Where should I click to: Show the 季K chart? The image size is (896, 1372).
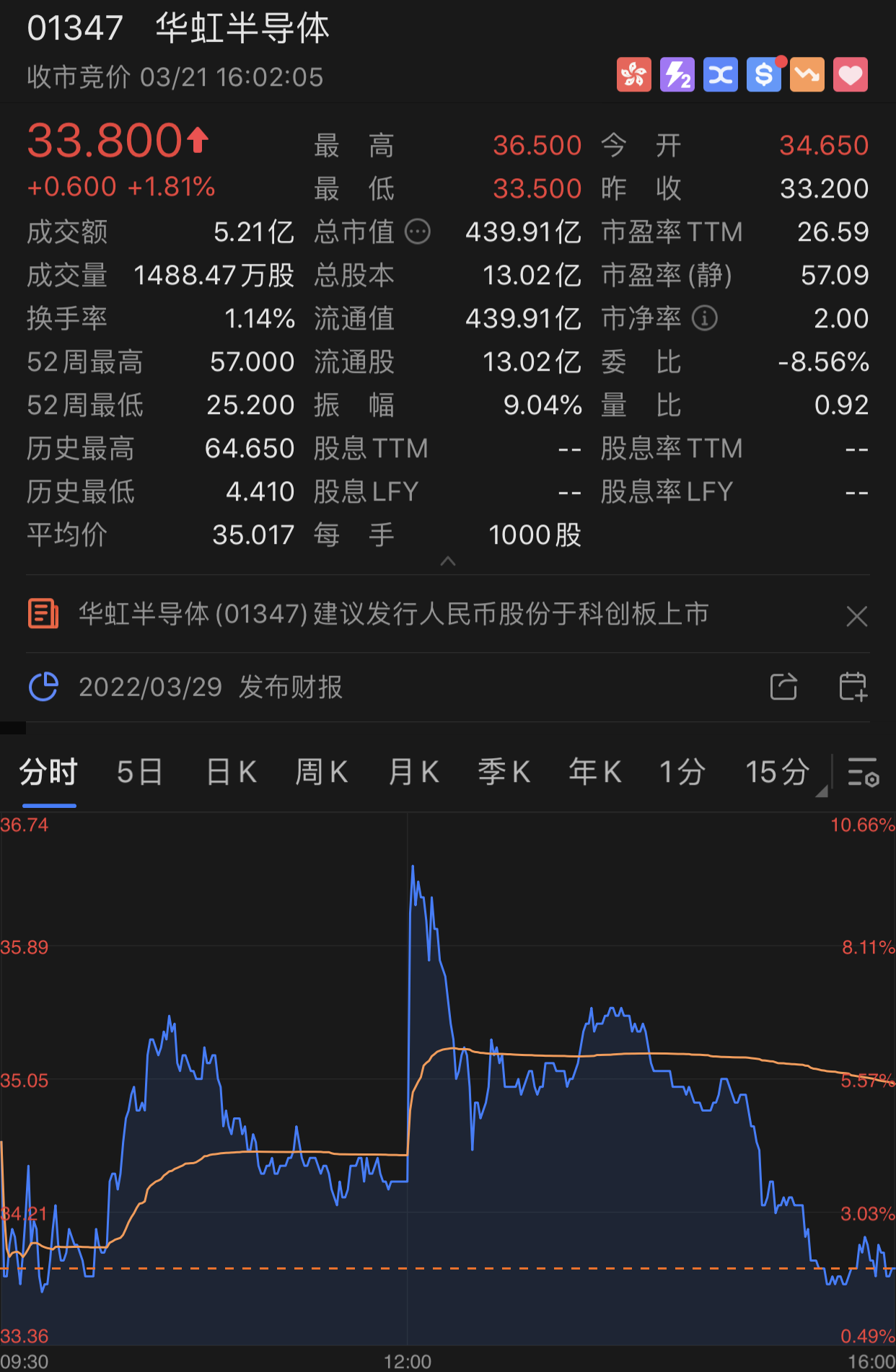tap(504, 773)
